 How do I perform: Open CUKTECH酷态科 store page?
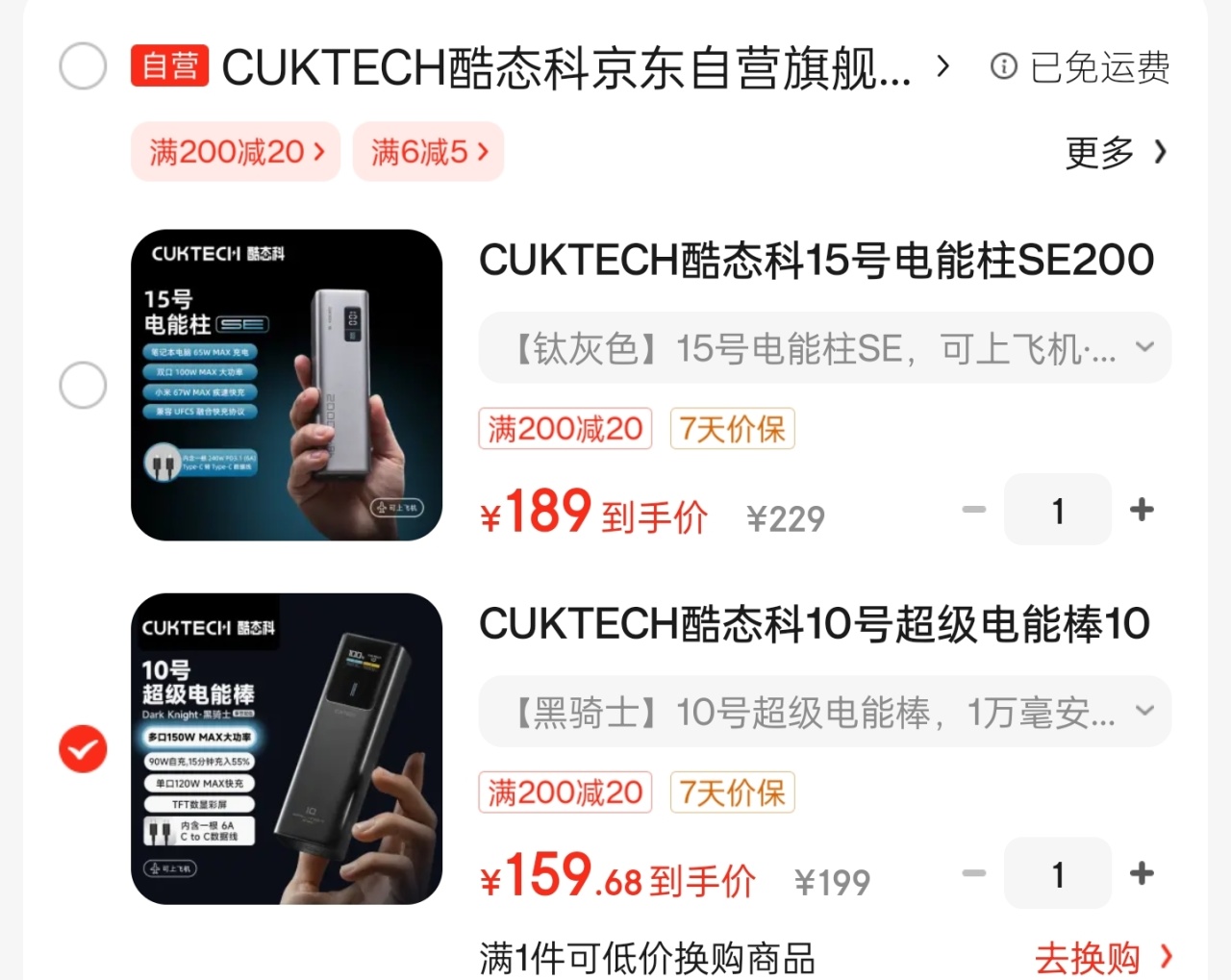[x=567, y=67]
